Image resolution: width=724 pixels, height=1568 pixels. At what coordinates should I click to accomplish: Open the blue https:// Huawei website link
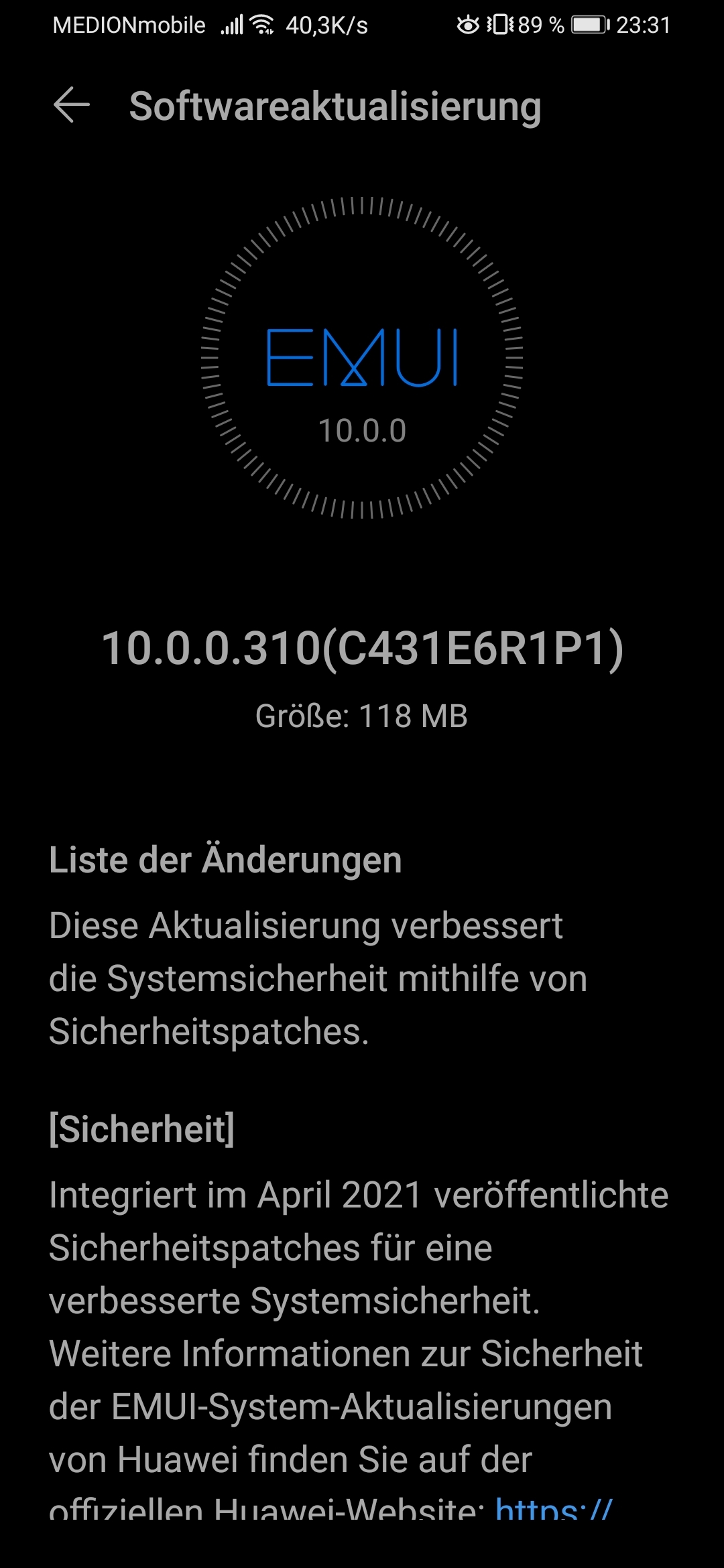click(x=554, y=1509)
